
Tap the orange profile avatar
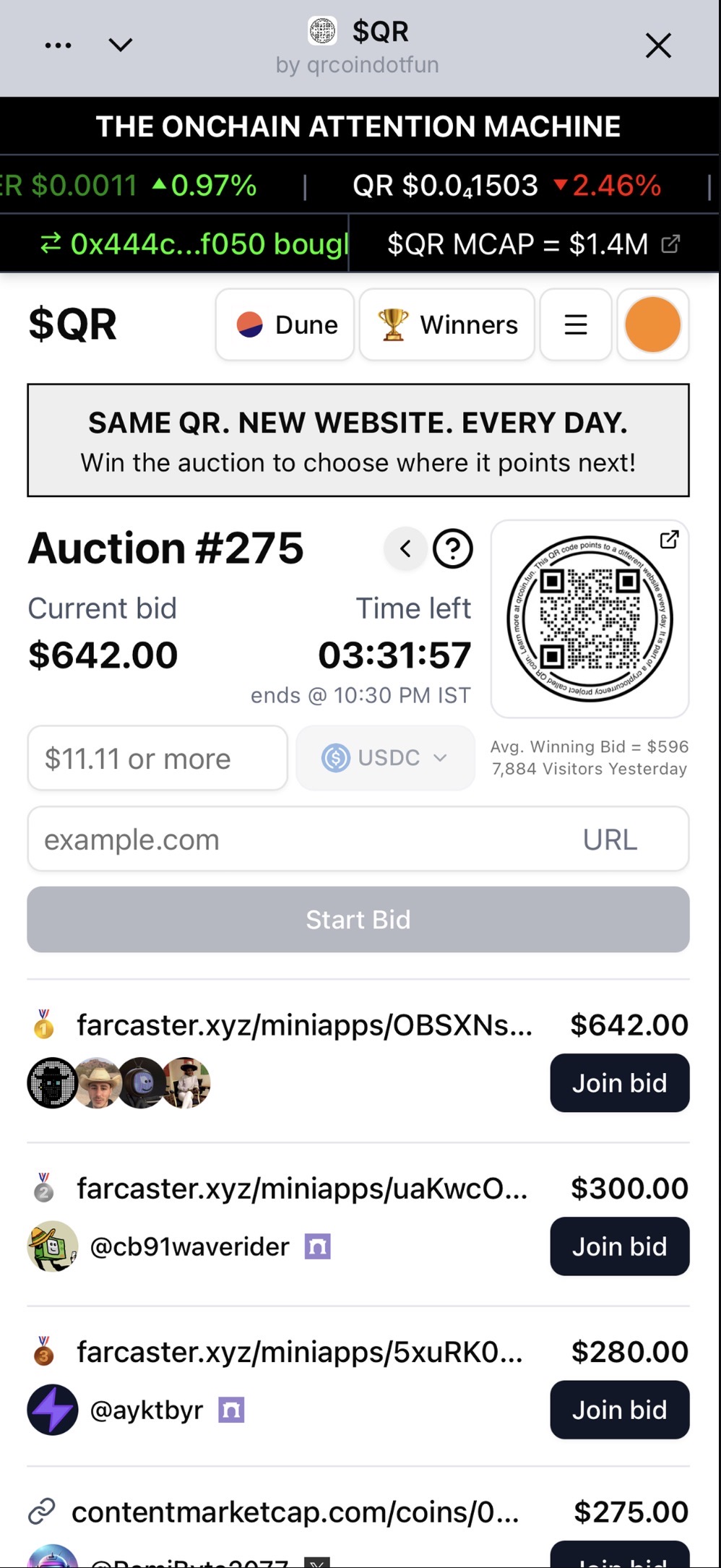[x=652, y=324]
